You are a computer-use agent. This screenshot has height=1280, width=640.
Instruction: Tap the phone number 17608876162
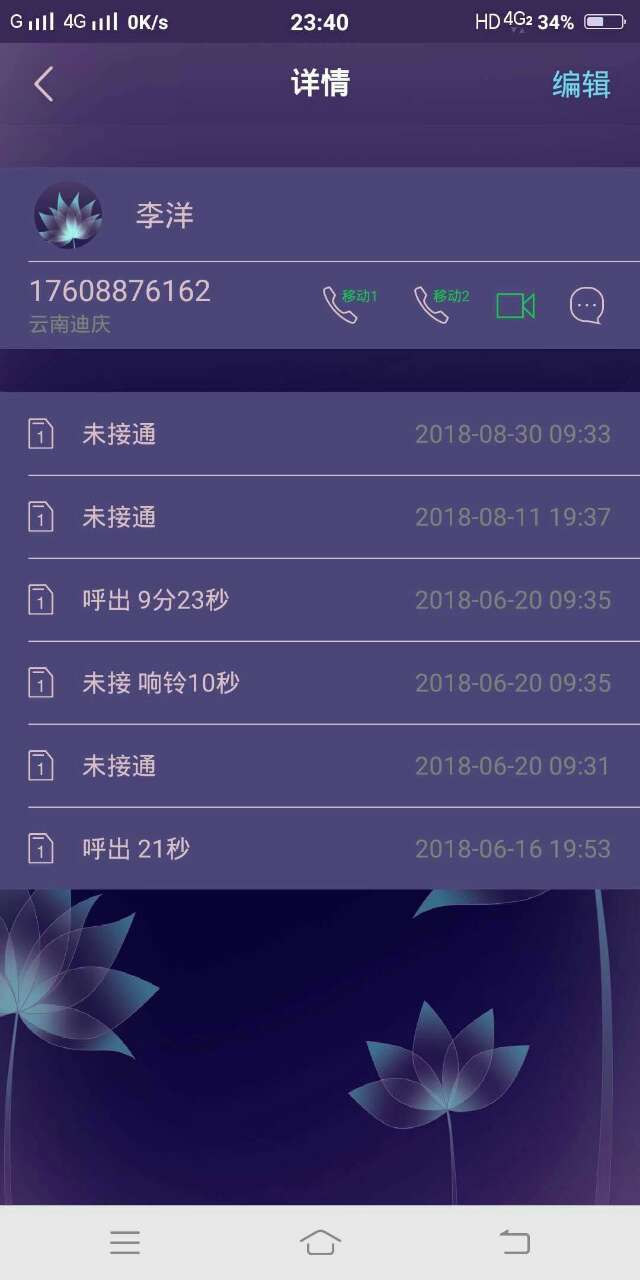coord(120,291)
